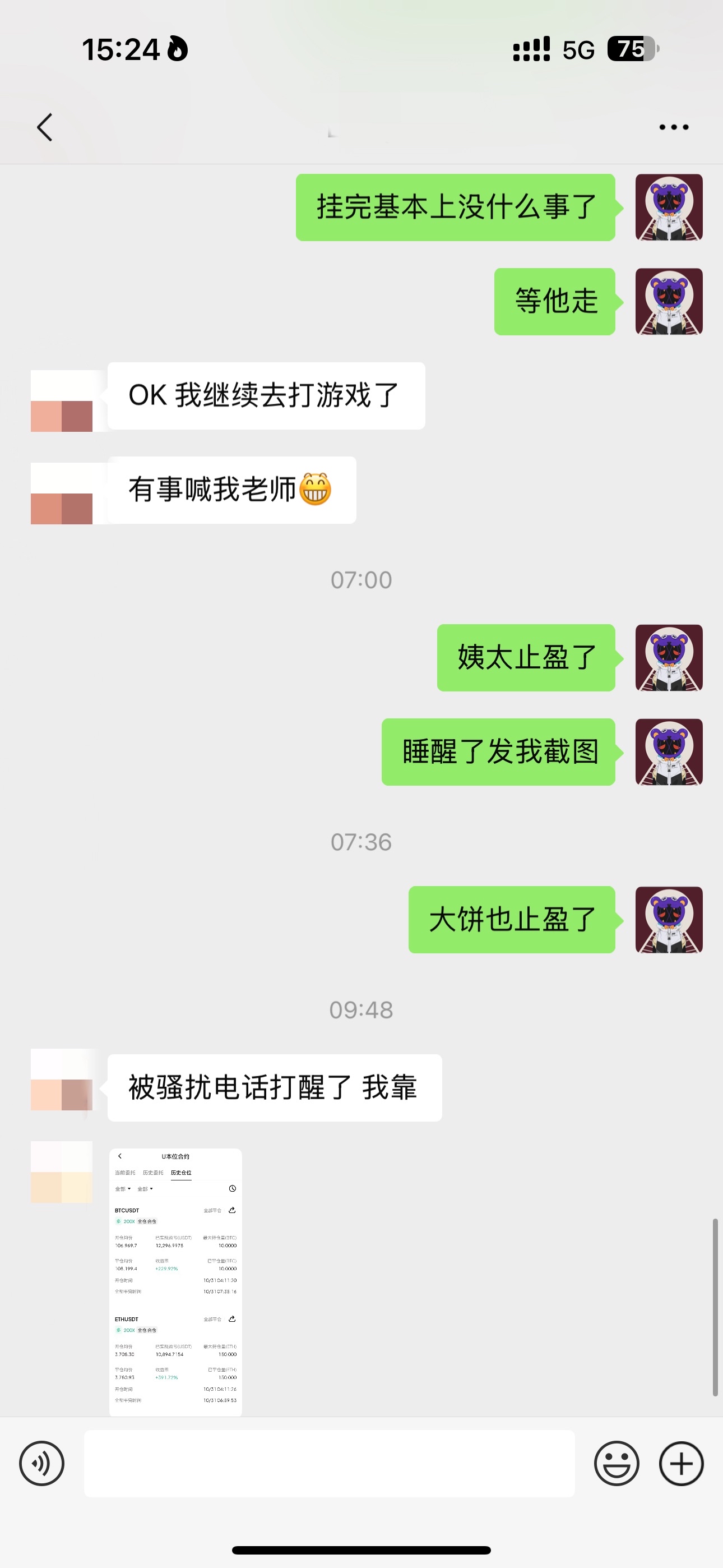This screenshot has height=1568, width=723.
Task: Open the received U本位合约 screenshot image
Action: [175, 1282]
